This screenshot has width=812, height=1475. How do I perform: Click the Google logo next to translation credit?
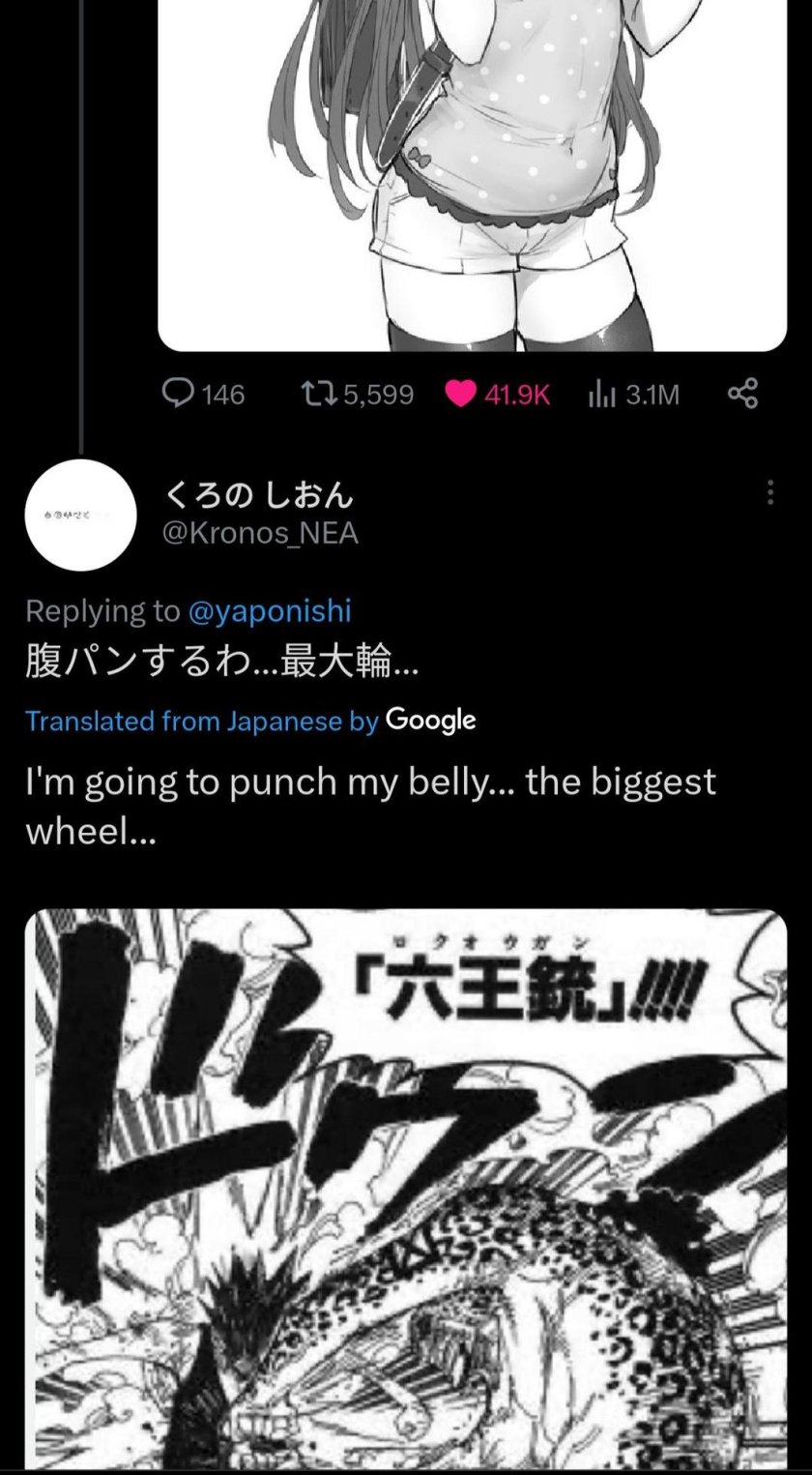429,720
